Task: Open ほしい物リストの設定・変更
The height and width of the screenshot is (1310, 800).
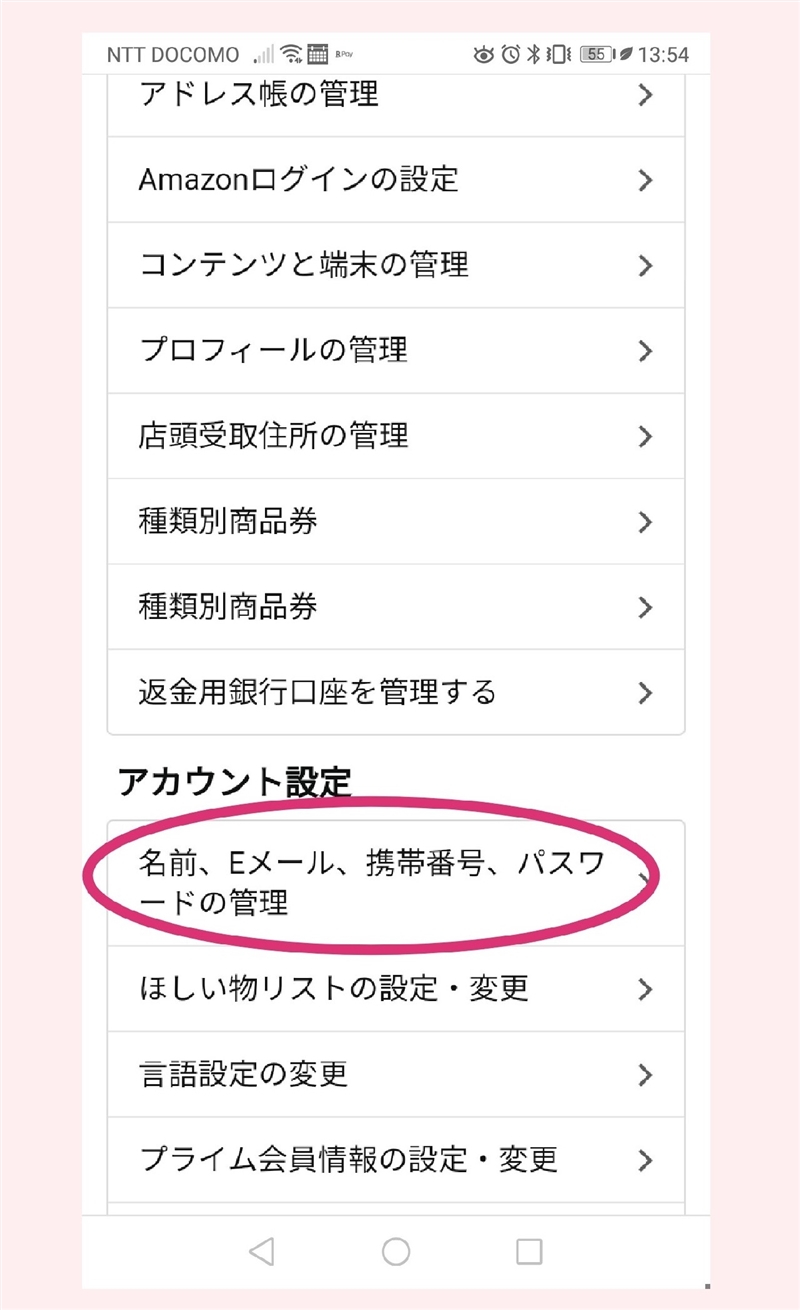Action: tap(396, 989)
